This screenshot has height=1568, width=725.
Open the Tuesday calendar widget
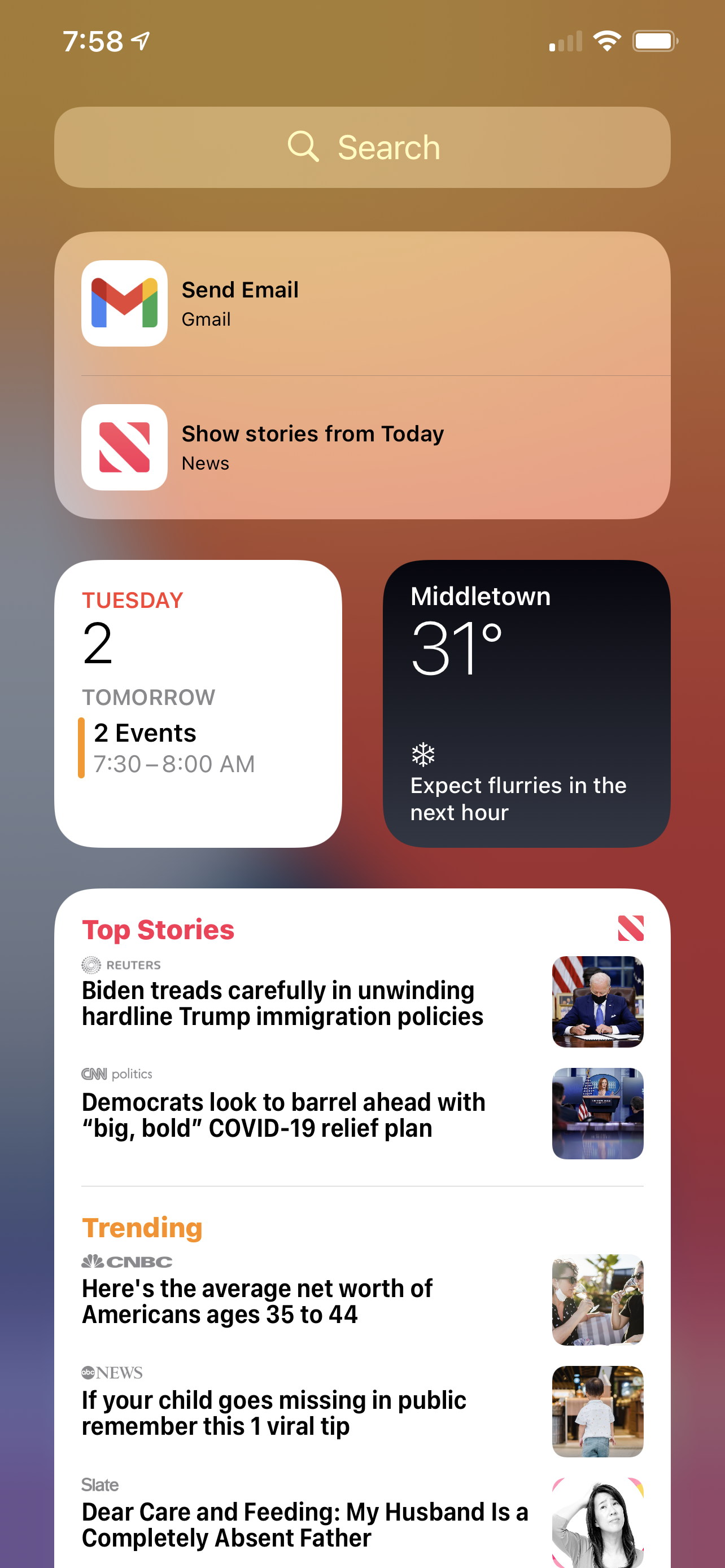pyautogui.click(x=198, y=704)
